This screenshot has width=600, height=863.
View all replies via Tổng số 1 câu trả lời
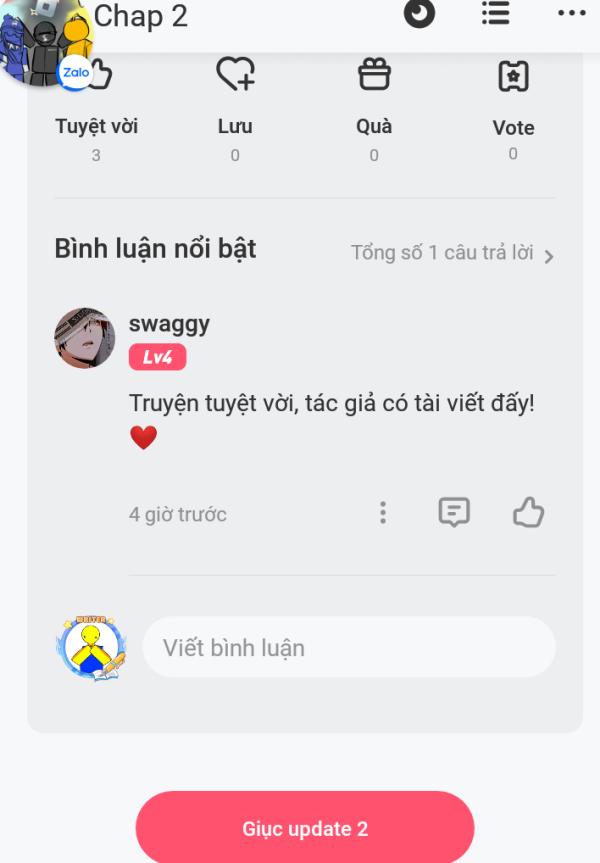(x=452, y=253)
